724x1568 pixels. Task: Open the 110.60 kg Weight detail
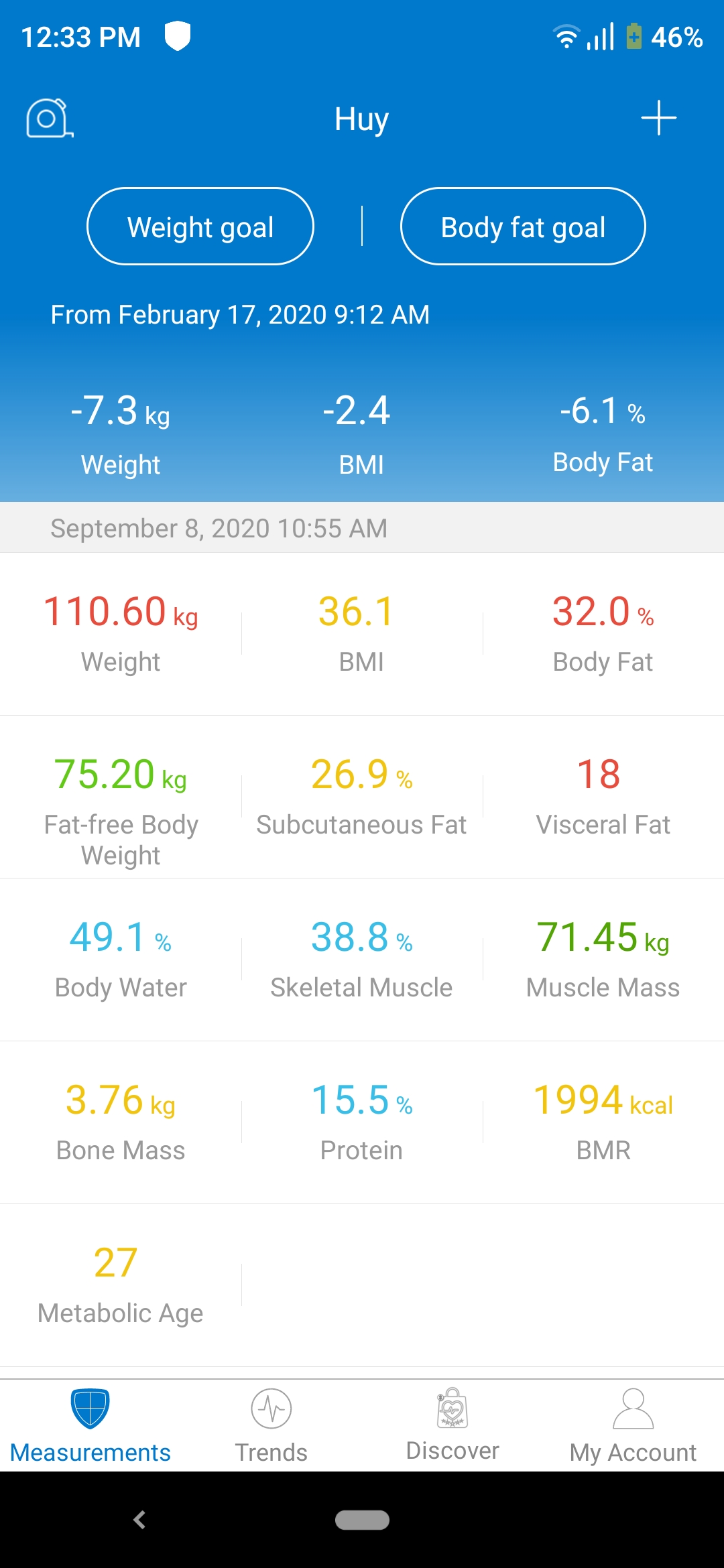coord(121,634)
